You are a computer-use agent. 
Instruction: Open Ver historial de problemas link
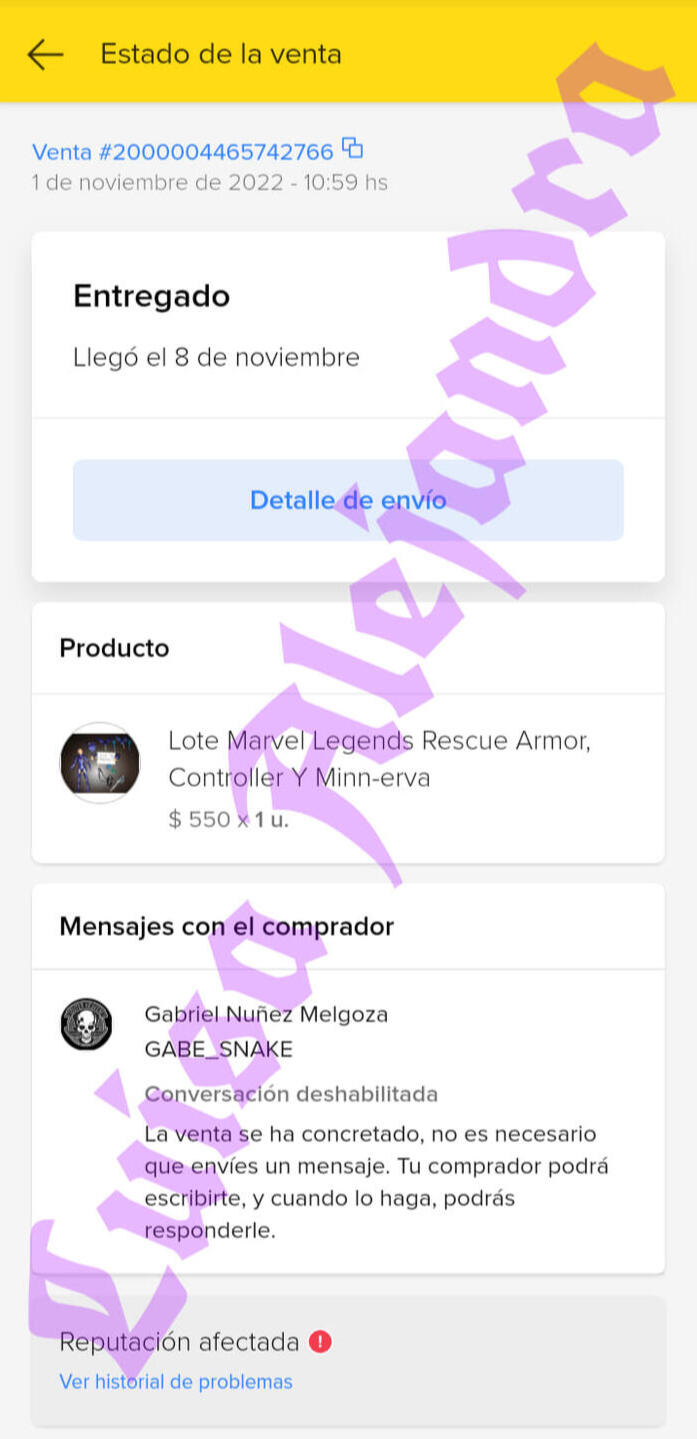pyautogui.click(x=176, y=1382)
